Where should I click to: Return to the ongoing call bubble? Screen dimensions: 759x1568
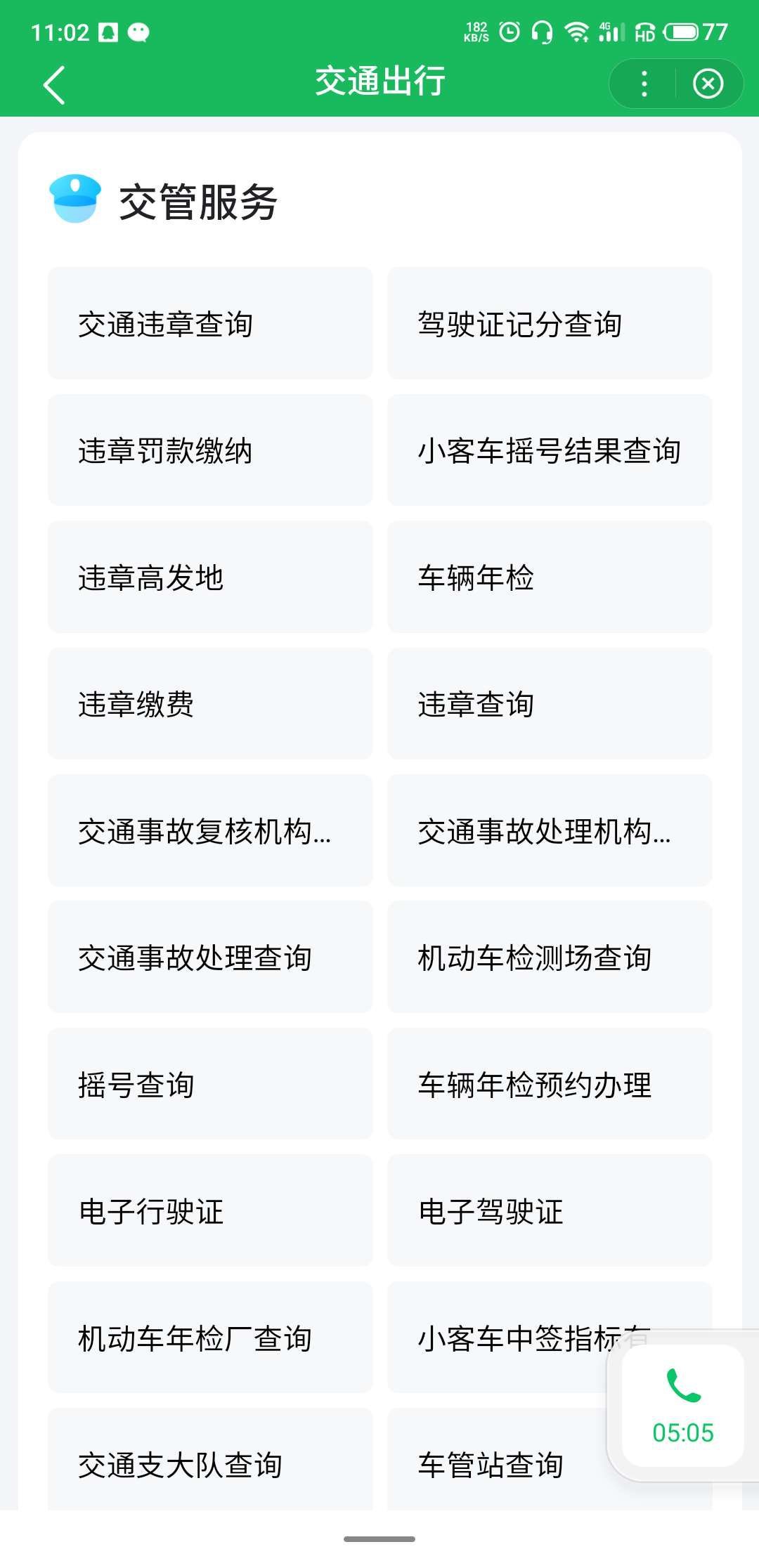682,1406
